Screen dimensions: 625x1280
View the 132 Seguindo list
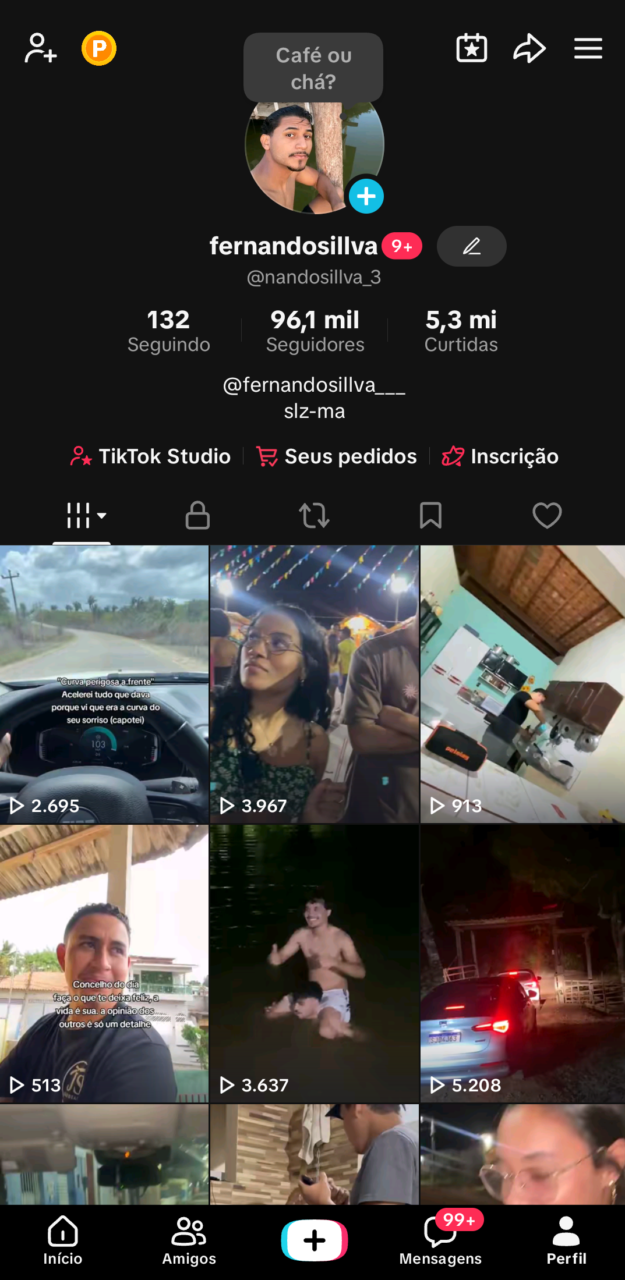point(168,331)
